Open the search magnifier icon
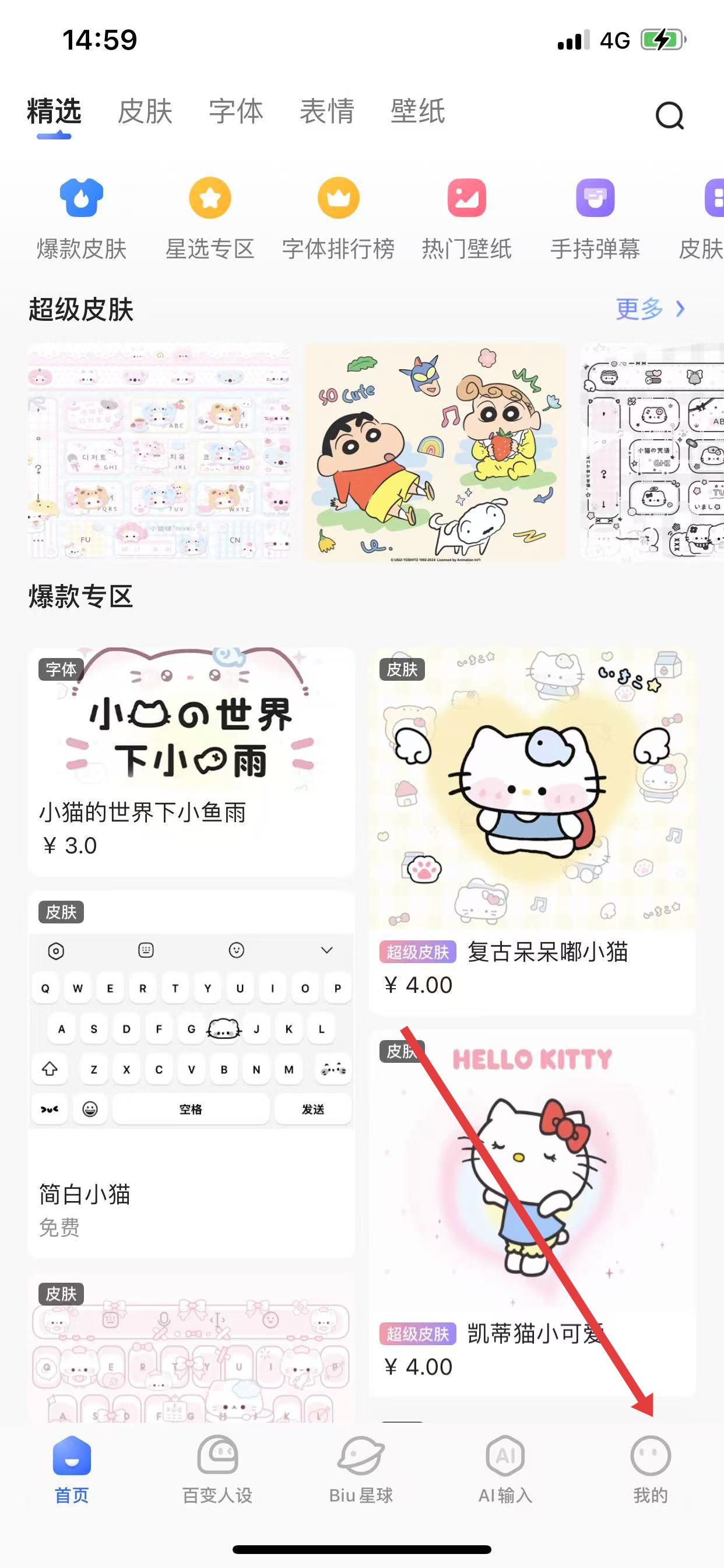Image resolution: width=724 pixels, height=1568 pixels. tap(669, 116)
